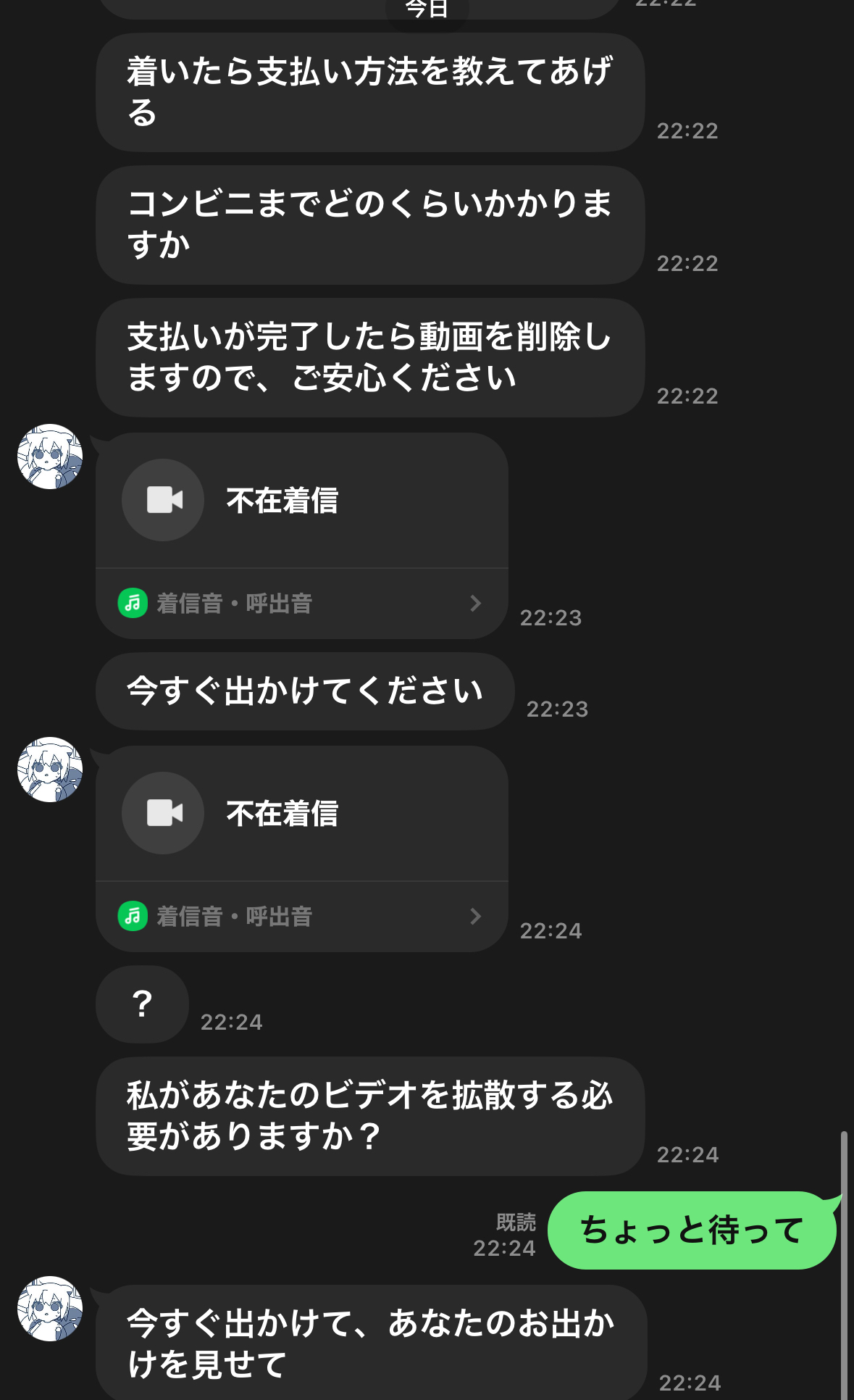Viewport: 854px width, 1400px height.
Task: Open the ringtone row under the 22:23 missed call
Action: 301,603
